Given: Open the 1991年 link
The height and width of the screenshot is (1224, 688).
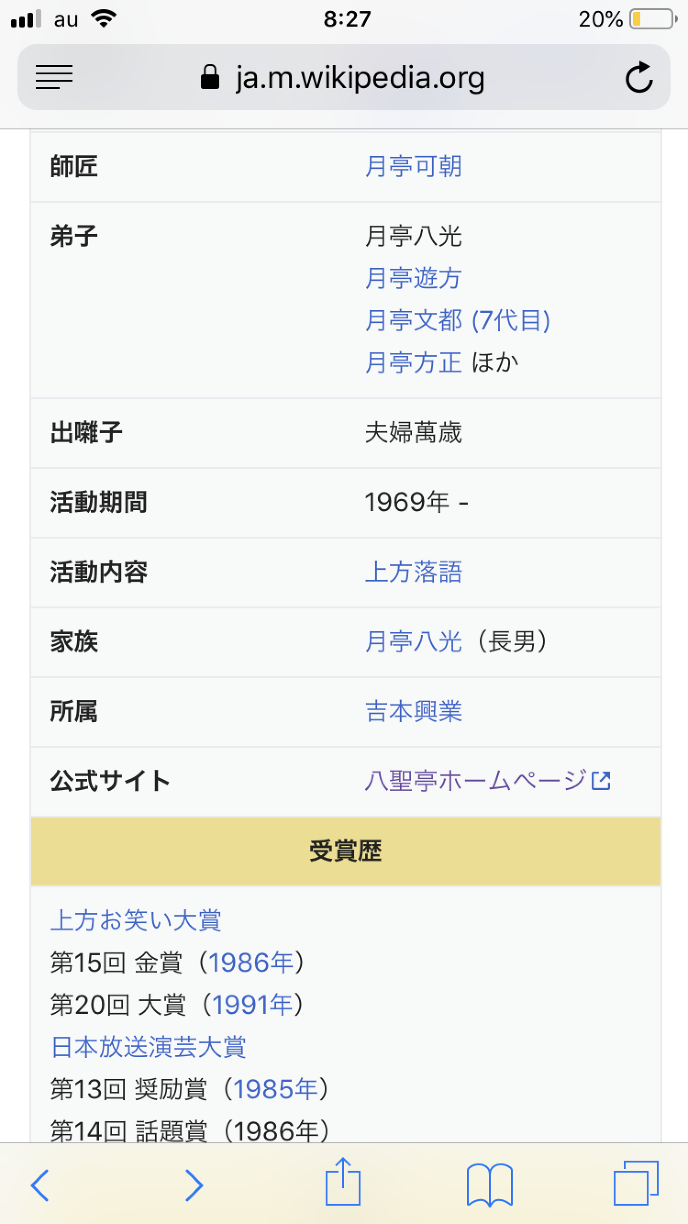Looking at the screenshot, I should [x=253, y=1004].
